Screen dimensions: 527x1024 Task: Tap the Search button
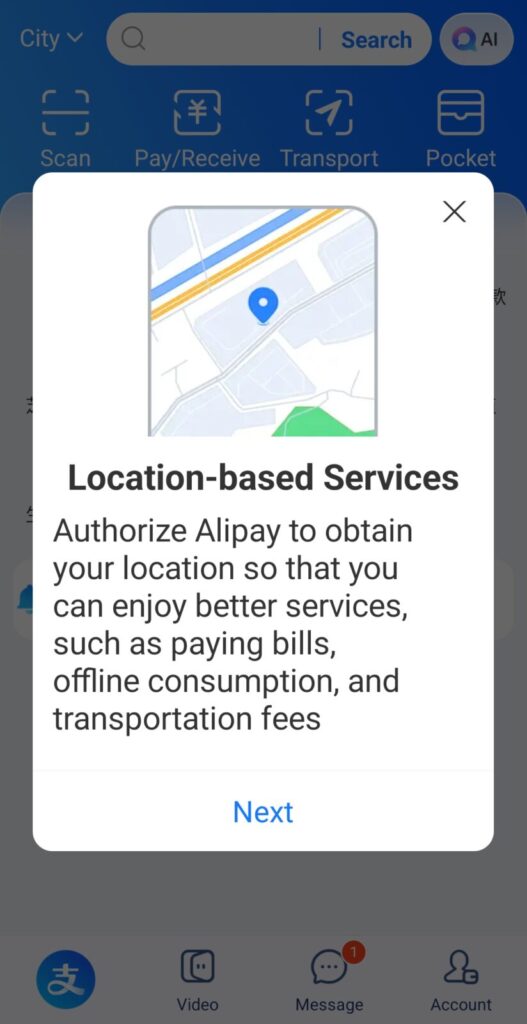(376, 40)
